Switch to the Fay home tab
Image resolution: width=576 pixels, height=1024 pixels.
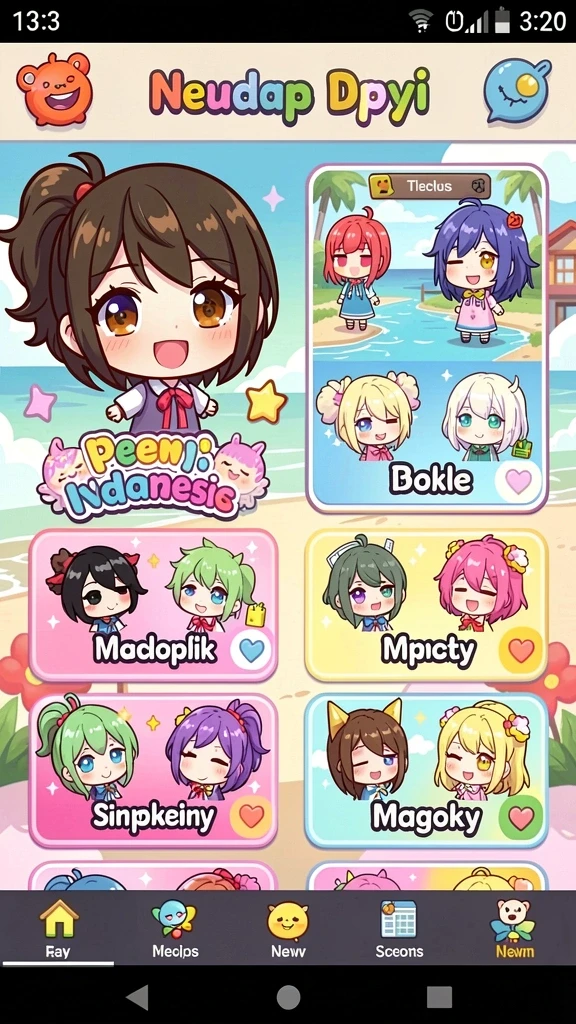pyautogui.click(x=57, y=929)
